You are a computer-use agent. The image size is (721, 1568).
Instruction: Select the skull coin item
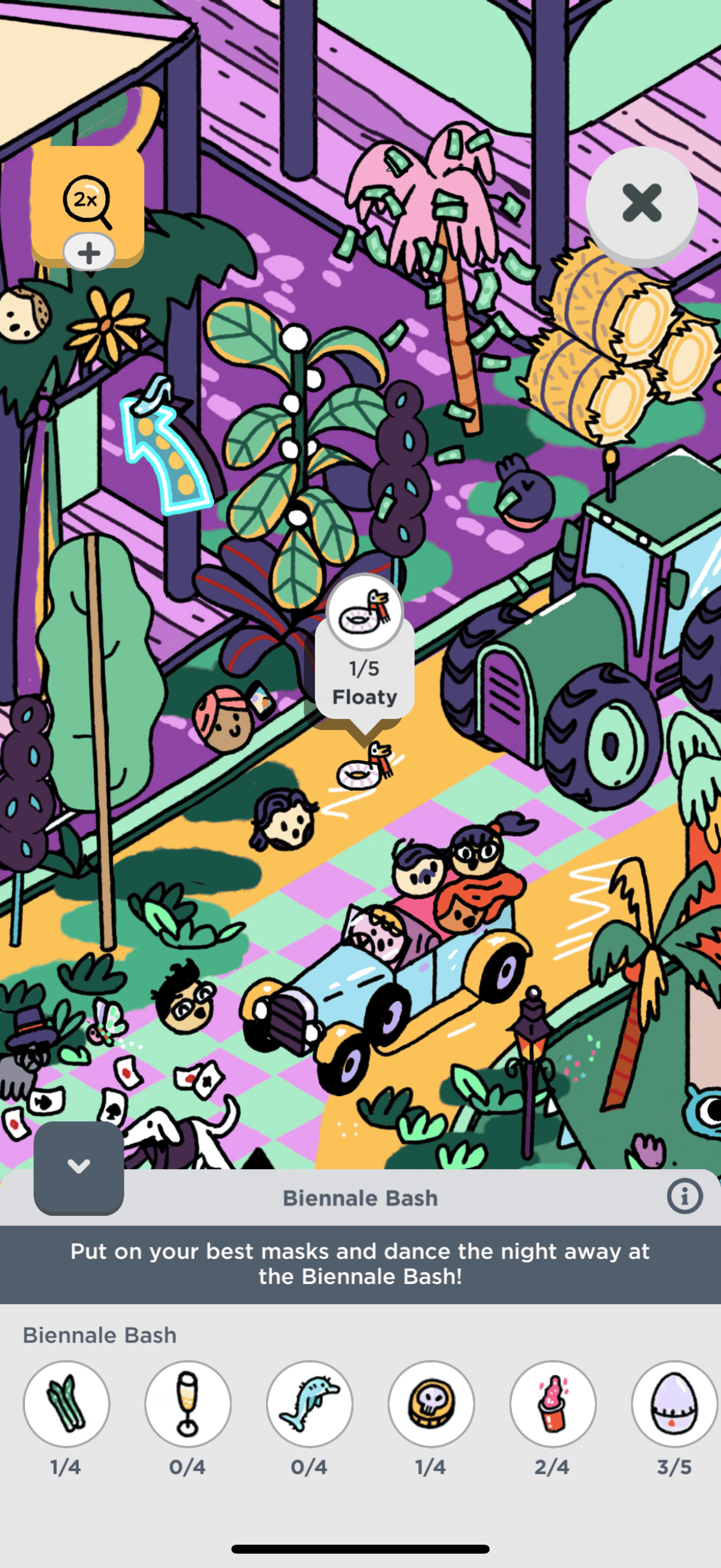(x=432, y=1404)
